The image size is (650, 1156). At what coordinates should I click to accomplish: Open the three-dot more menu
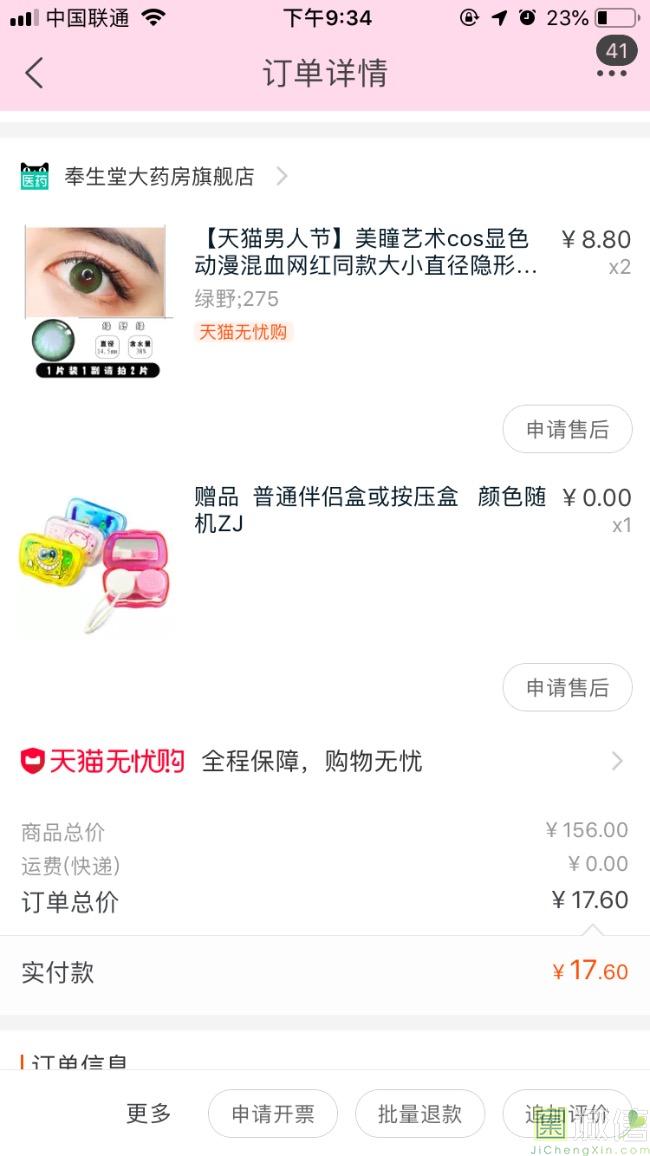pyautogui.click(x=611, y=73)
